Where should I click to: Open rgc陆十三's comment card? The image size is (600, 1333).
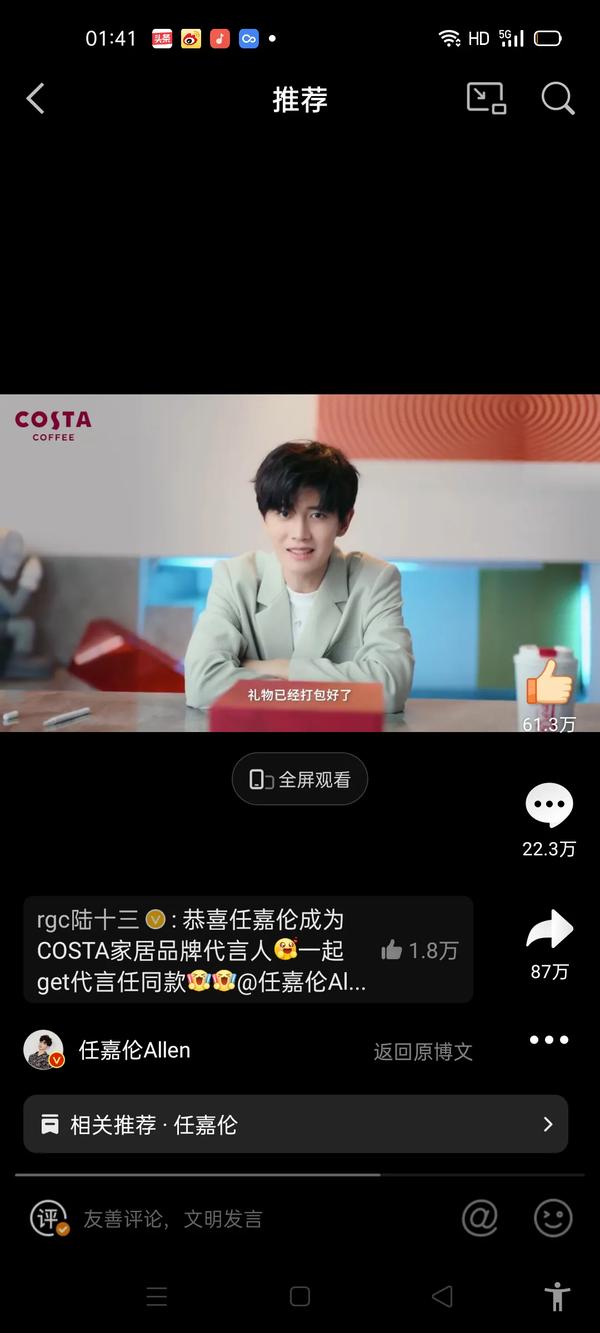tap(200, 950)
